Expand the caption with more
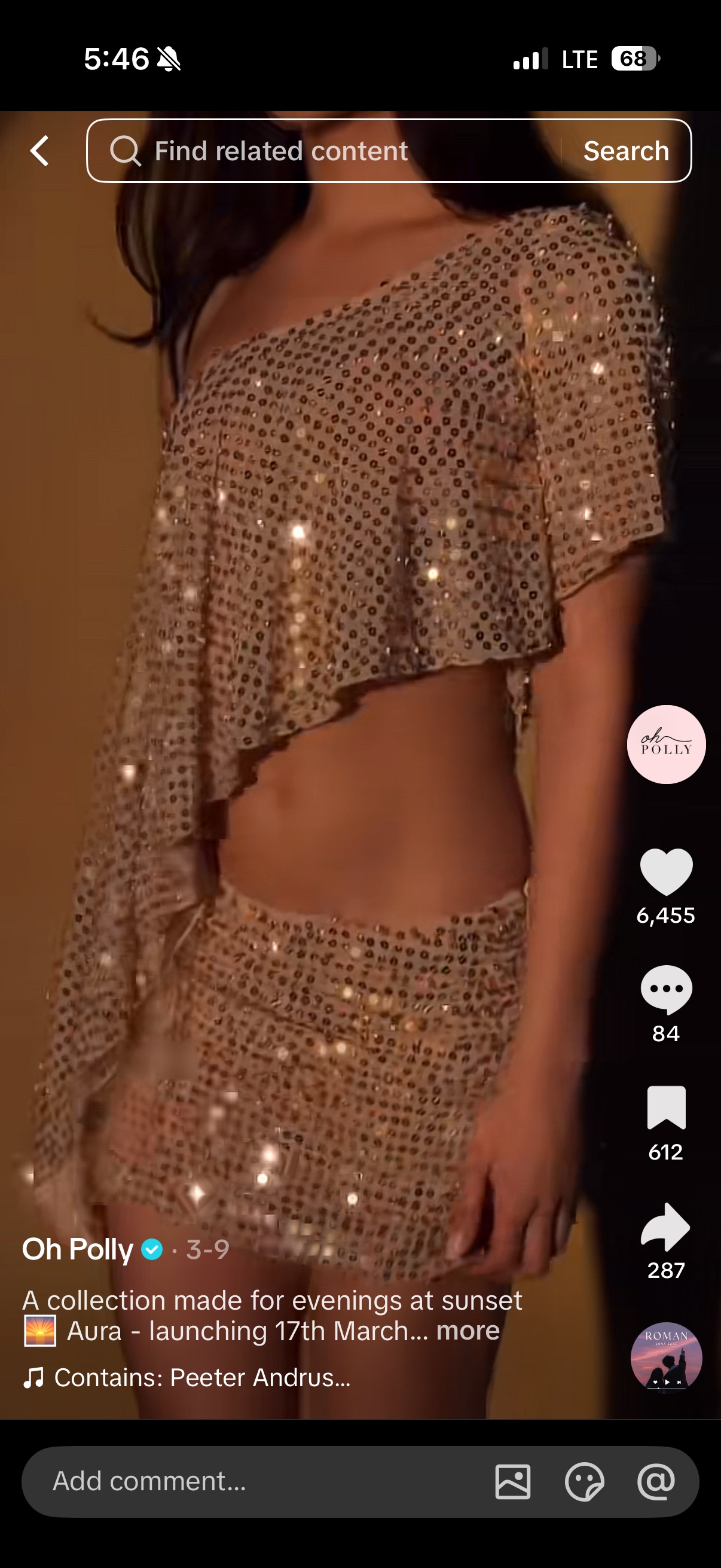Screen dimensions: 721x1568 [x=468, y=1330]
